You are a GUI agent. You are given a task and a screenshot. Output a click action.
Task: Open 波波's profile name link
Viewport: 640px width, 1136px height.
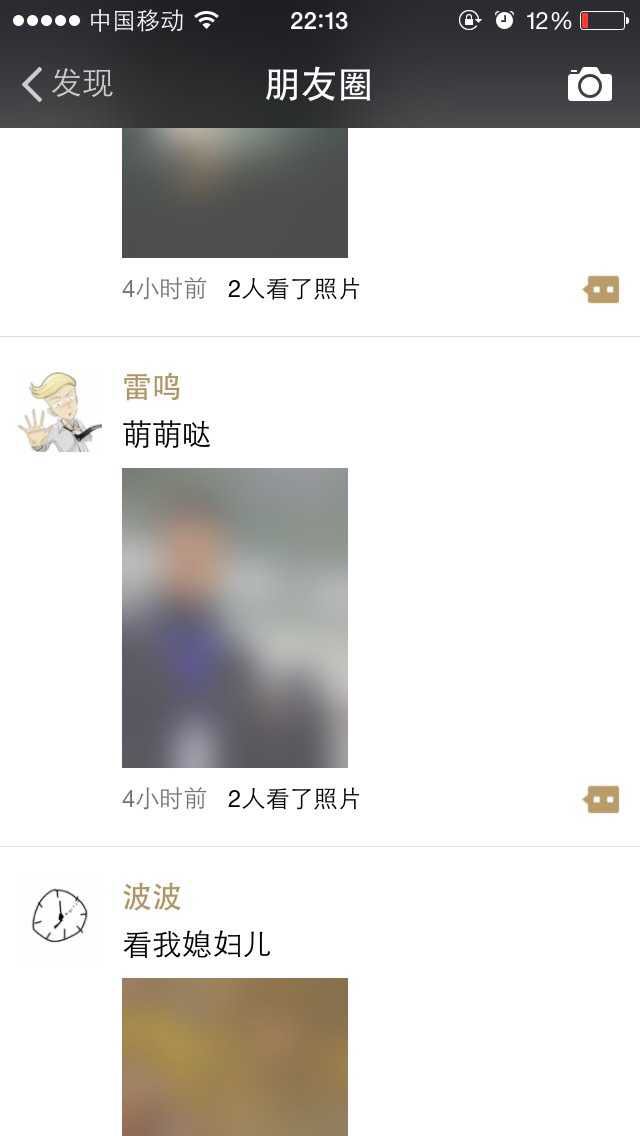click(x=151, y=896)
